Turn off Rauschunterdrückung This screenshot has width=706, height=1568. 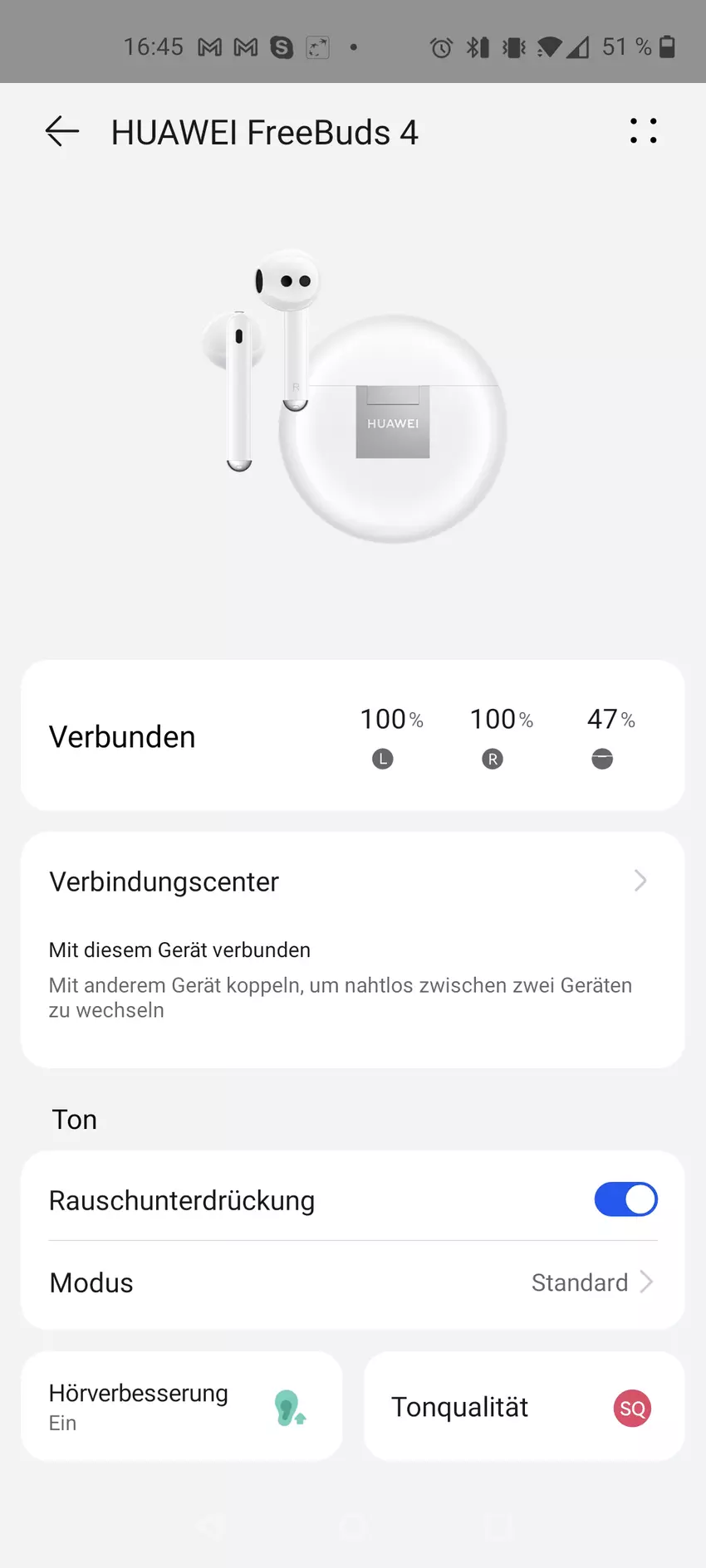625,1199
